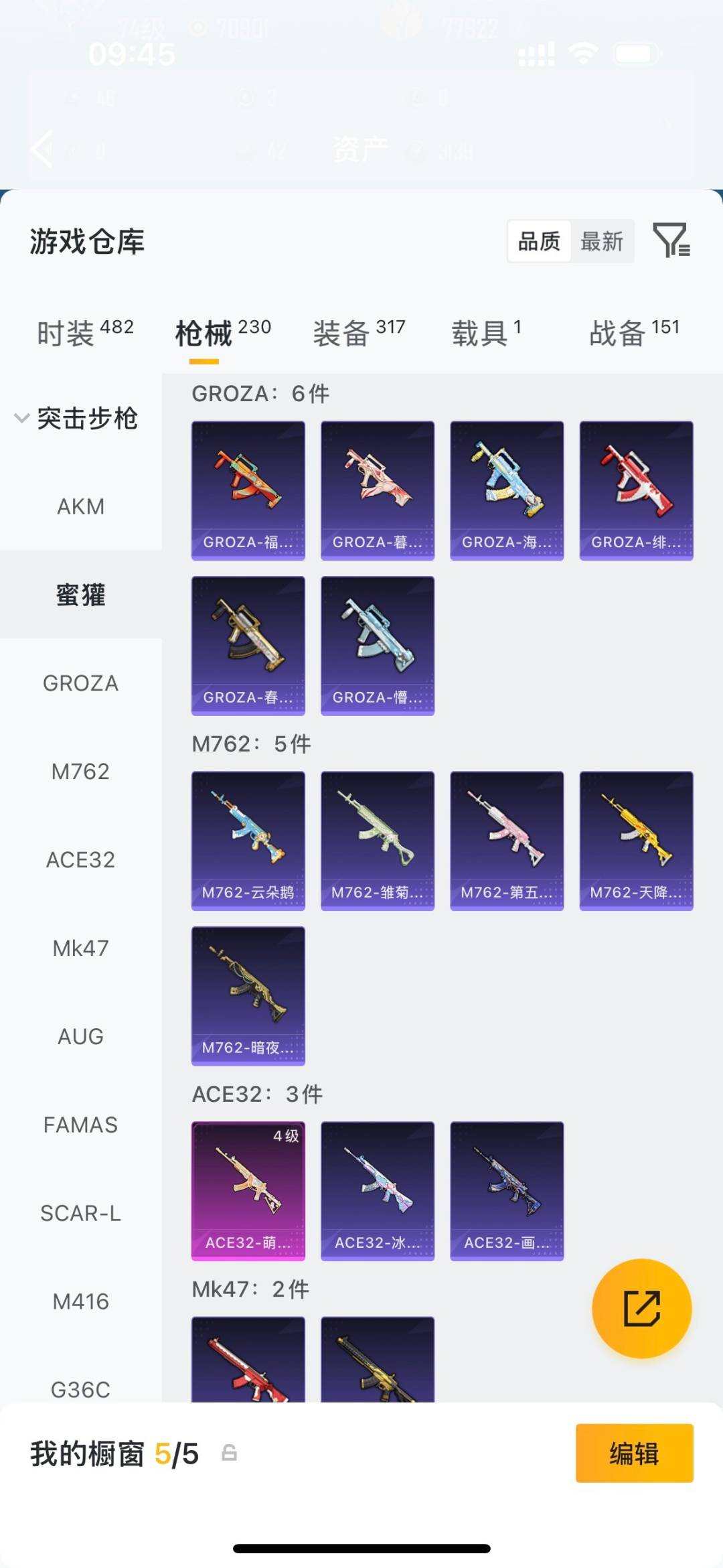This screenshot has height=1568, width=723.
Task: Collapse the 突击步枪 category
Action: coord(76,419)
